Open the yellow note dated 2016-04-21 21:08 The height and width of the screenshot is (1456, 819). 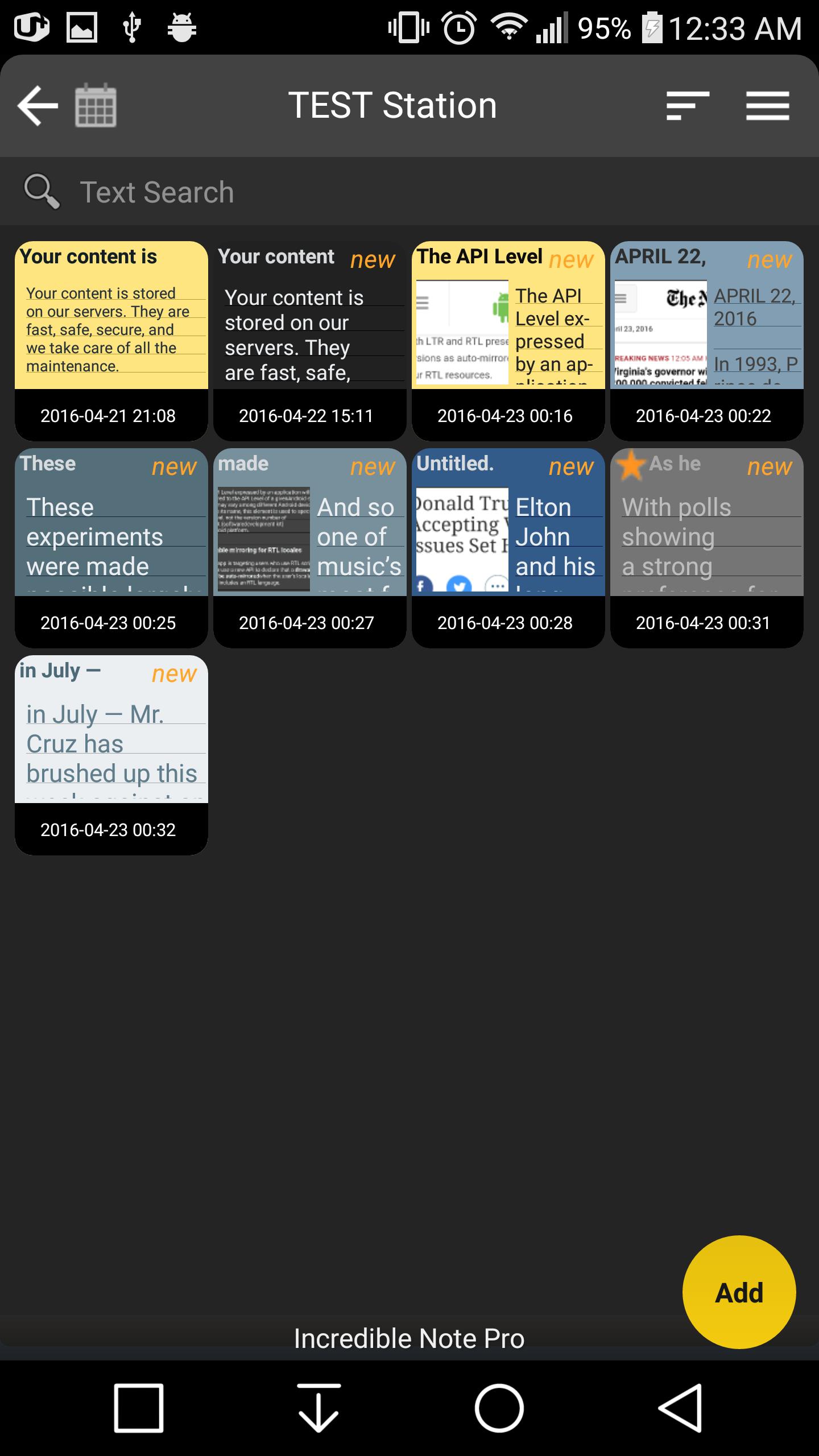[111, 340]
